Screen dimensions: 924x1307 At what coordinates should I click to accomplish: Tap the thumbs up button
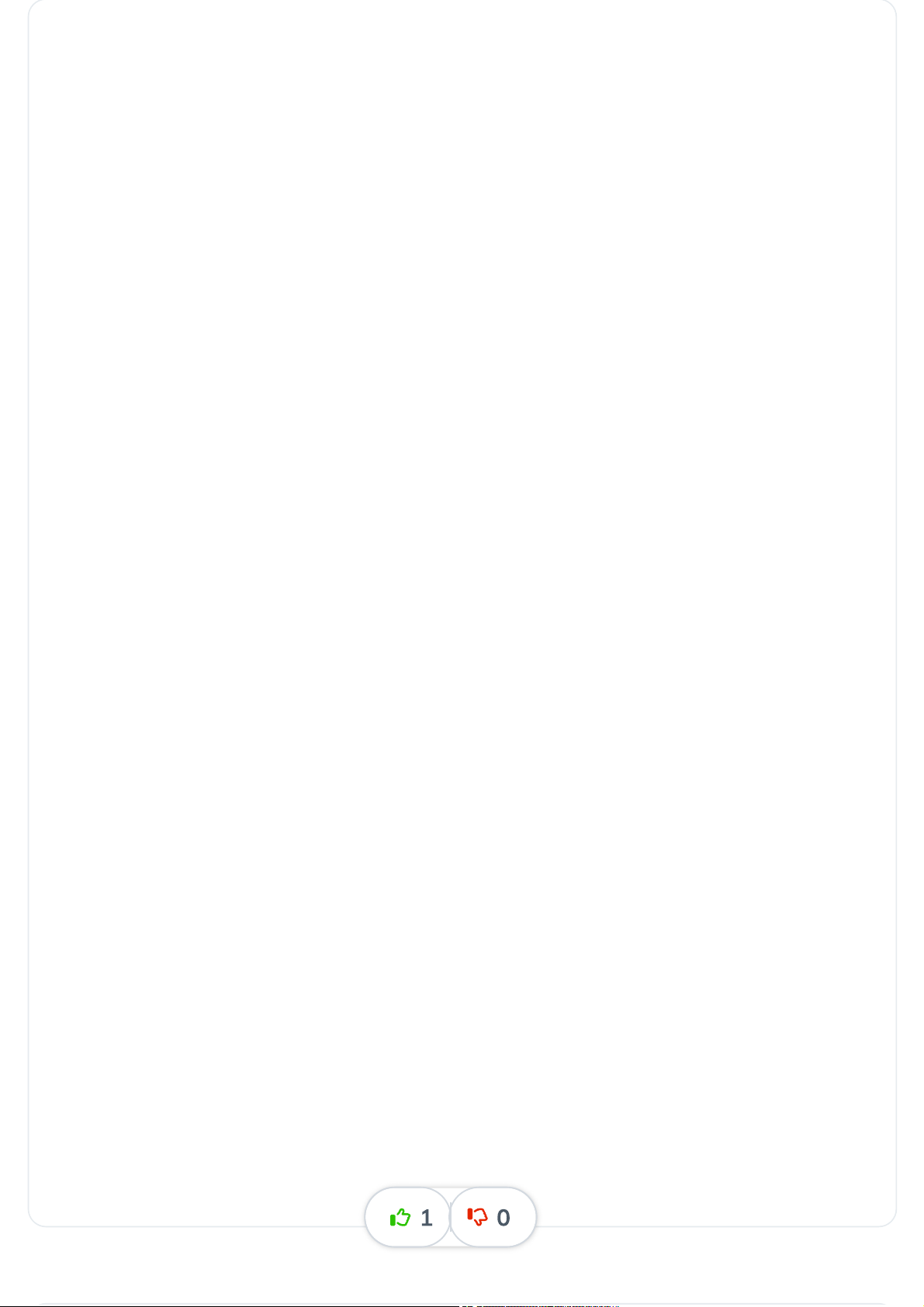click(x=408, y=1217)
